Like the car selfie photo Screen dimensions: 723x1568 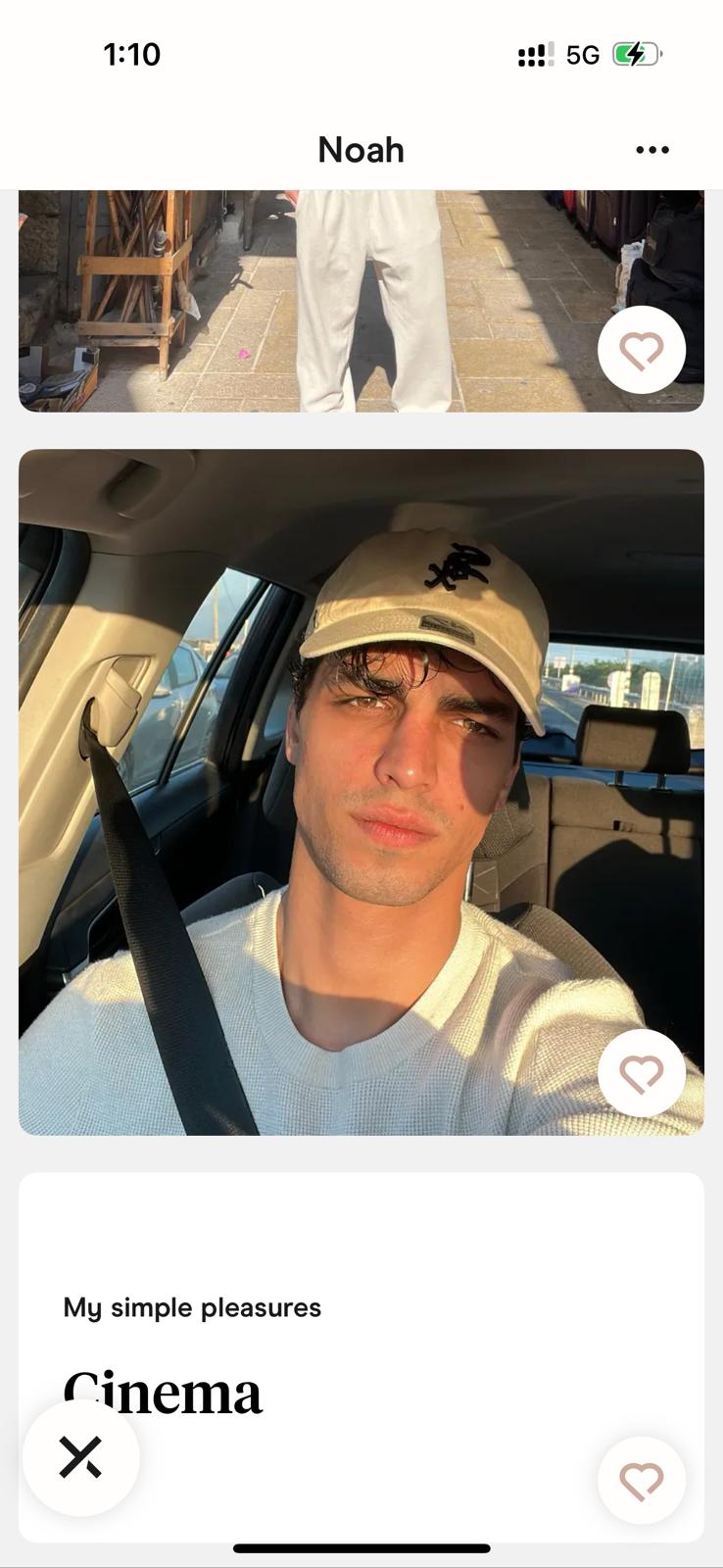[x=642, y=1073]
